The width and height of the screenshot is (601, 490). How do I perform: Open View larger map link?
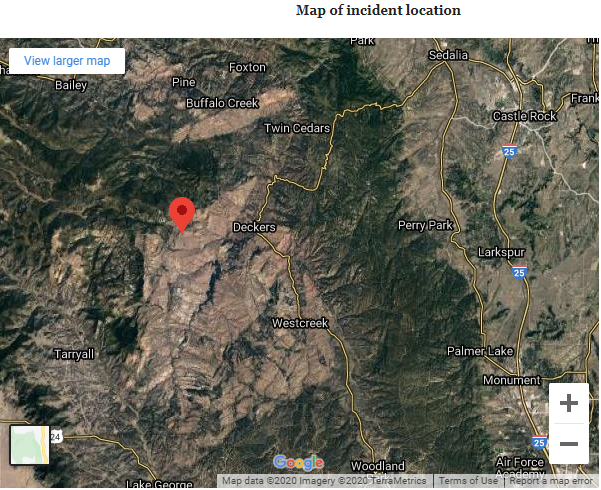pyautogui.click(x=67, y=61)
